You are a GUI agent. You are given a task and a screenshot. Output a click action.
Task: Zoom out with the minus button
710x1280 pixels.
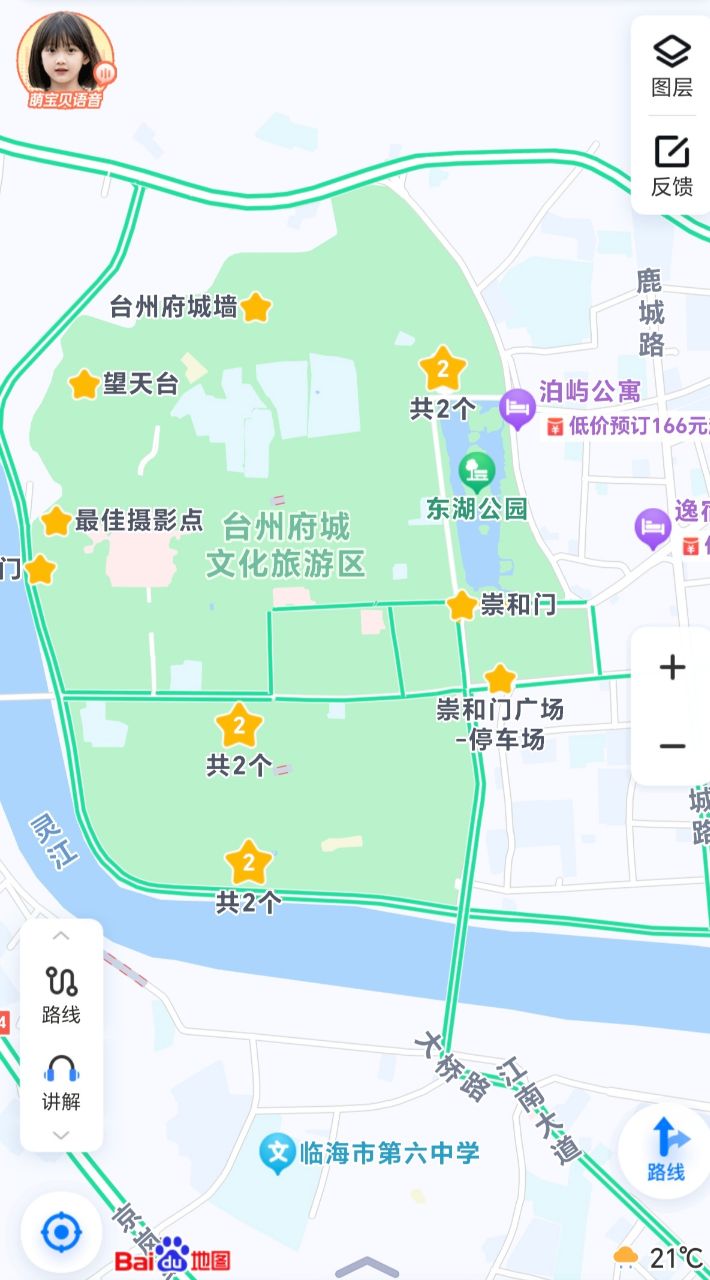tap(672, 746)
